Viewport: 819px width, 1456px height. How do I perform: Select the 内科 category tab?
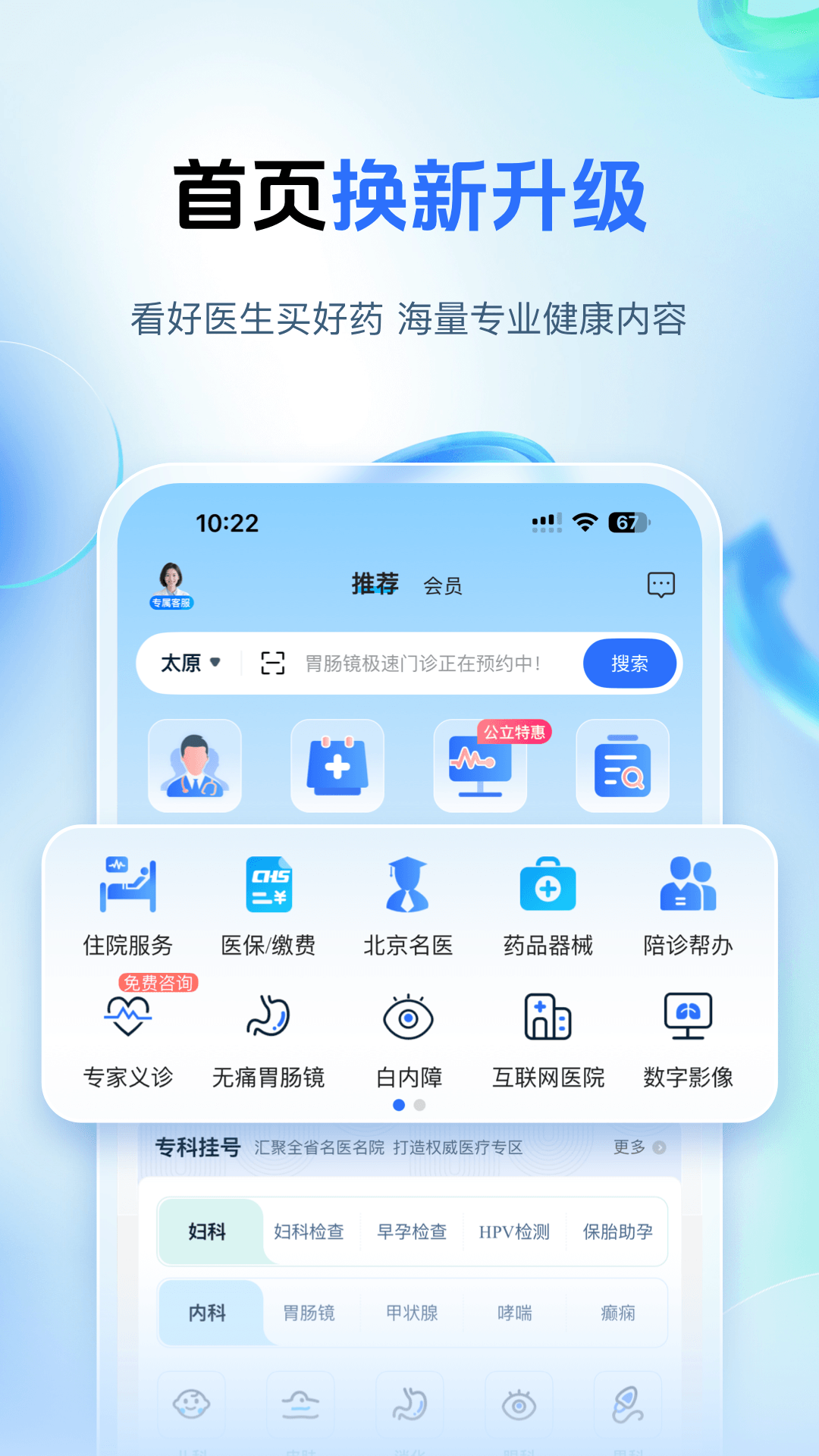(x=208, y=1313)
